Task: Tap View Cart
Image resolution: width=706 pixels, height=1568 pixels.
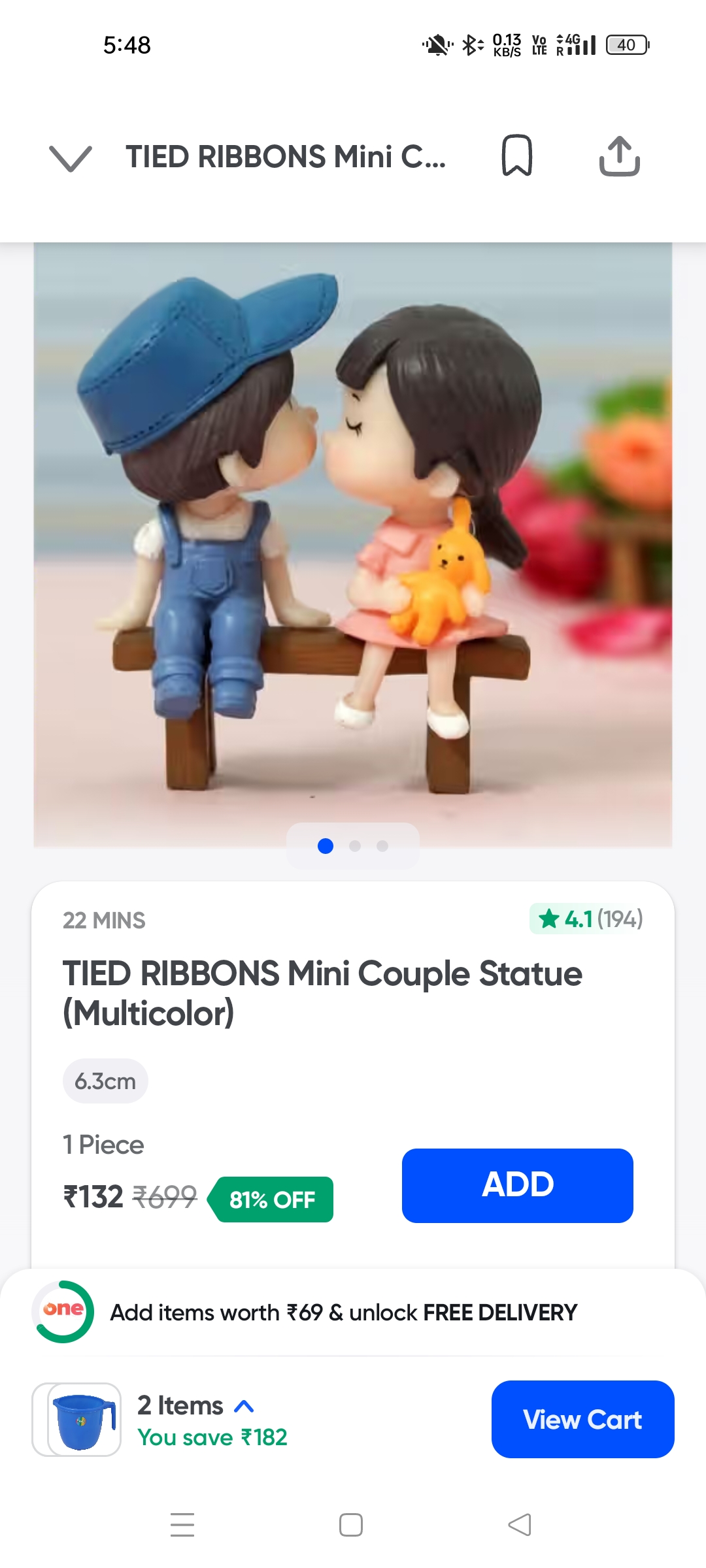Action: pyautogui.click(x=582, y=1419)
